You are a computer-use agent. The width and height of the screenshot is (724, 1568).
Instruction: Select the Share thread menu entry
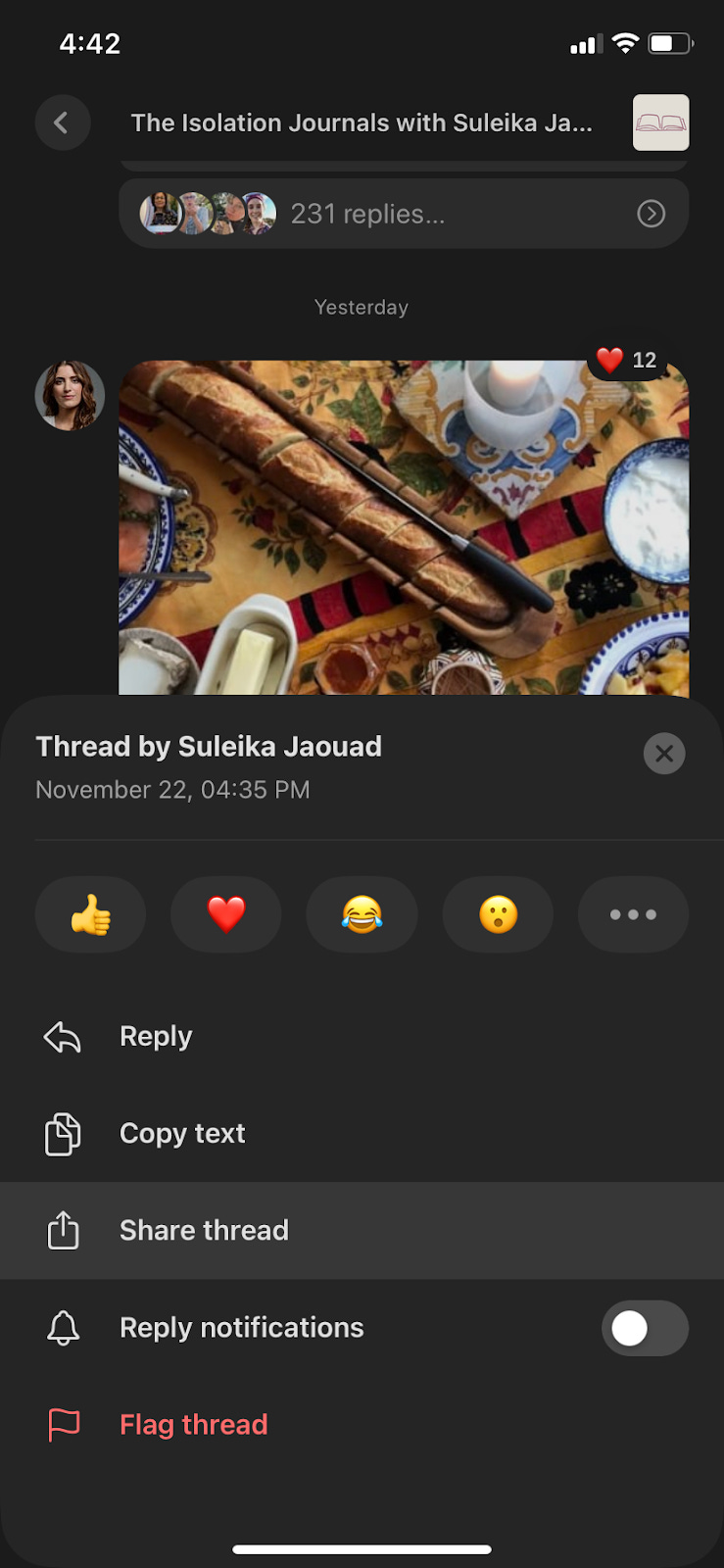[x=204, y=1230]
